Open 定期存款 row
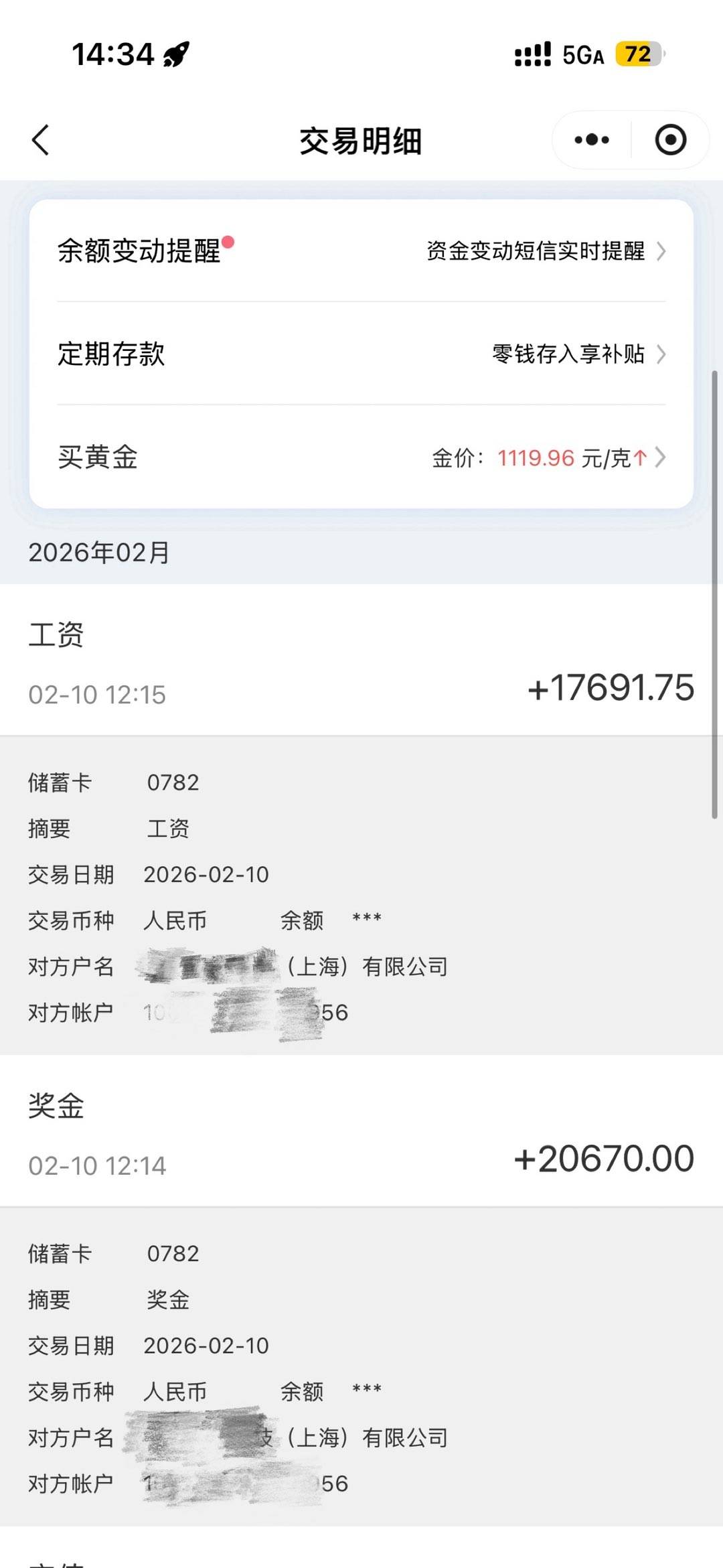The width and height of the screenshot is (723, 1568). (361, 354)
